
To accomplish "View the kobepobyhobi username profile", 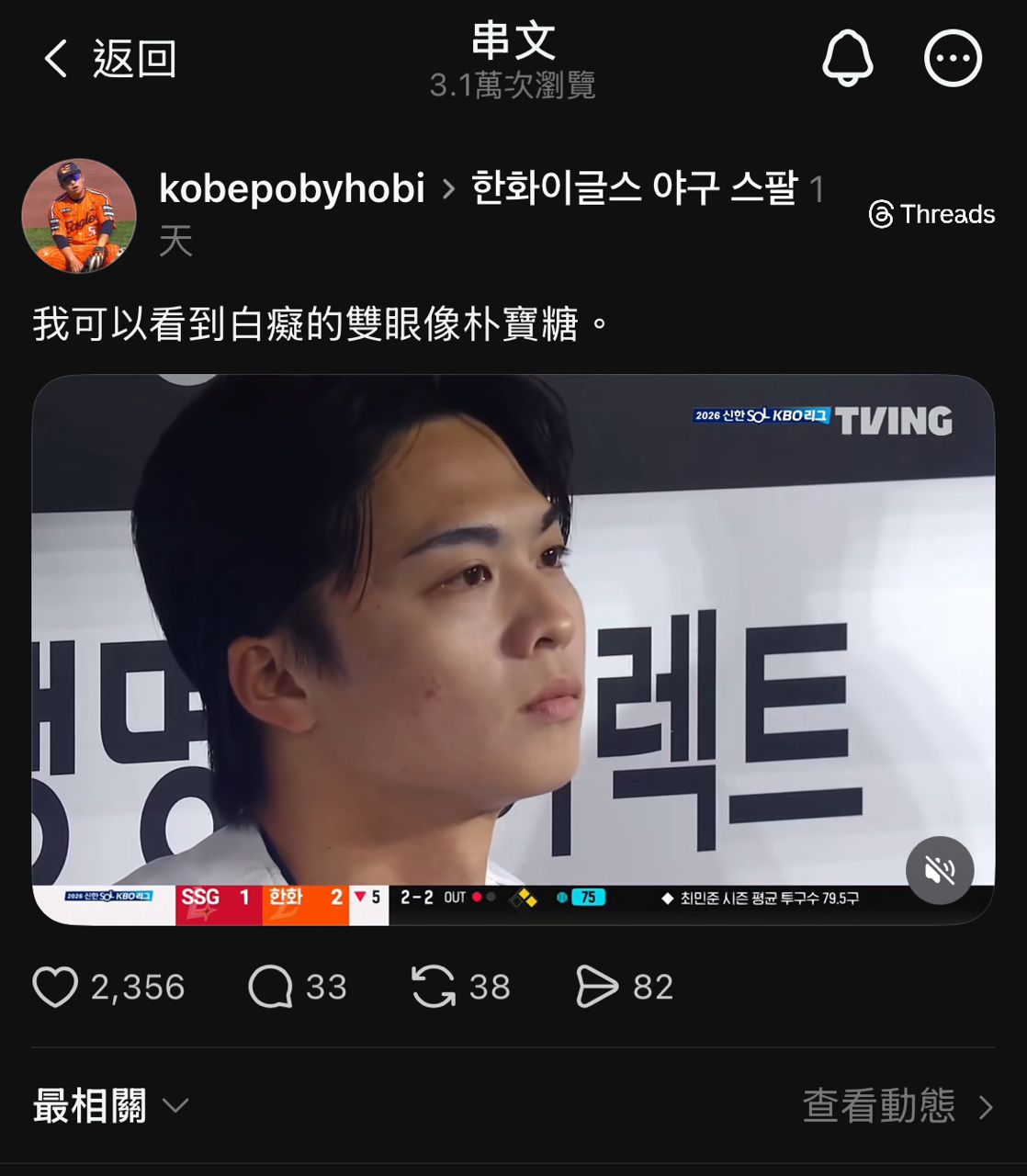I will [291, 188].
